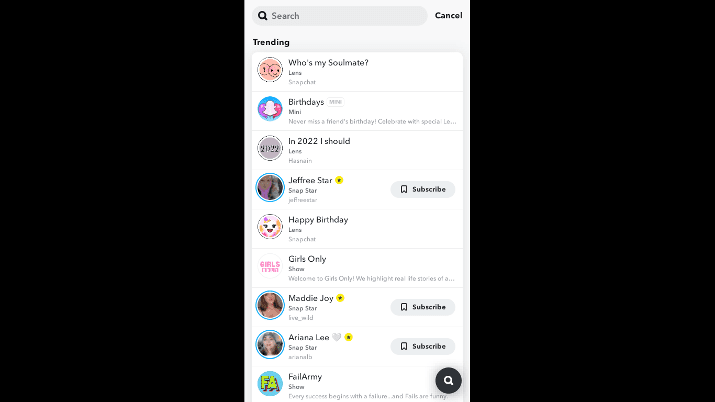Tap the Search input field

pyautogui.click(x=340, y=16)
